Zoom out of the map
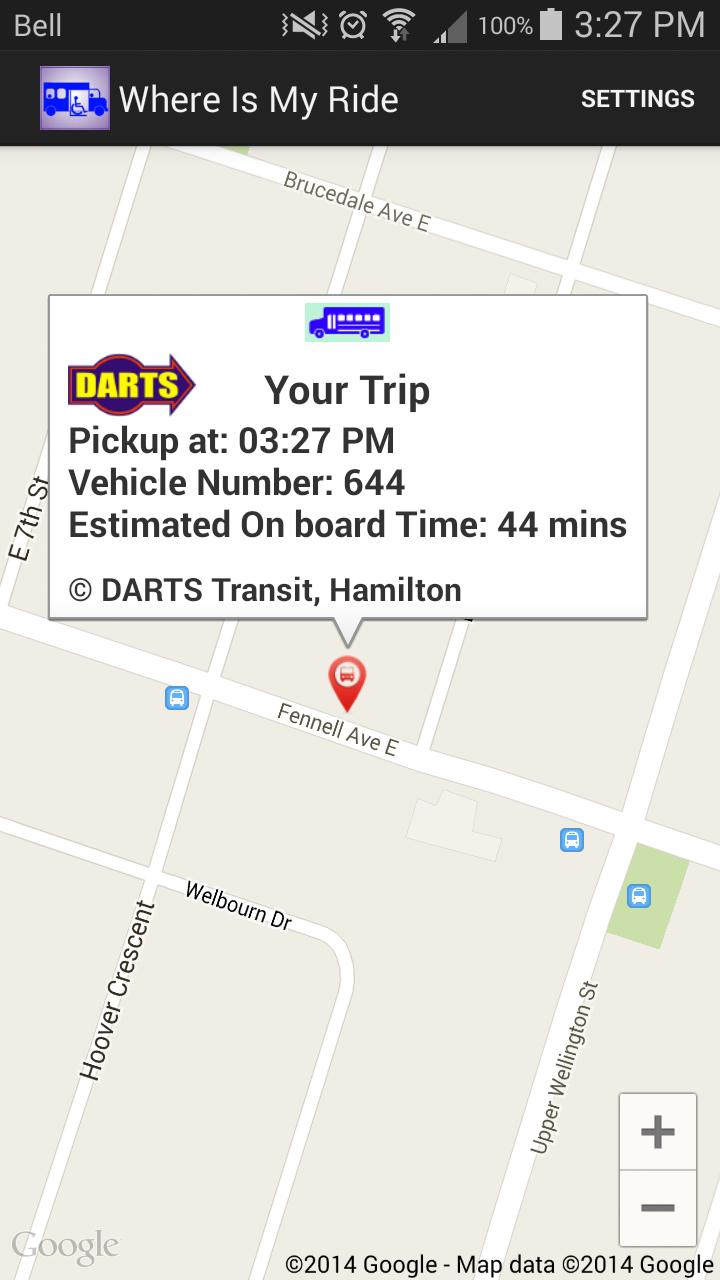The height and width of the screenshot is (1280, 720). 657,1208
